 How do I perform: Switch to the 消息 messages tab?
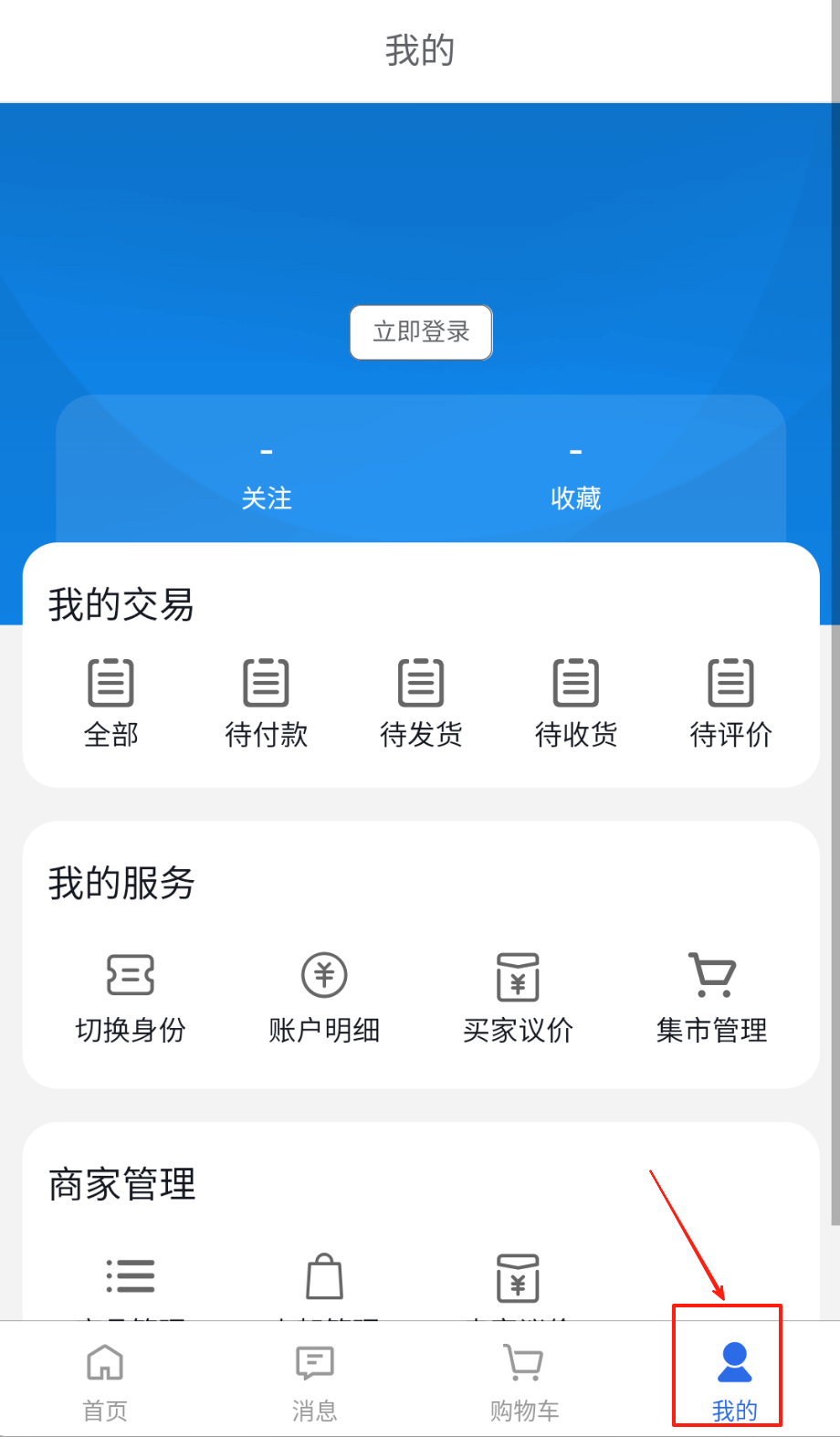[x=315, y=1380]
